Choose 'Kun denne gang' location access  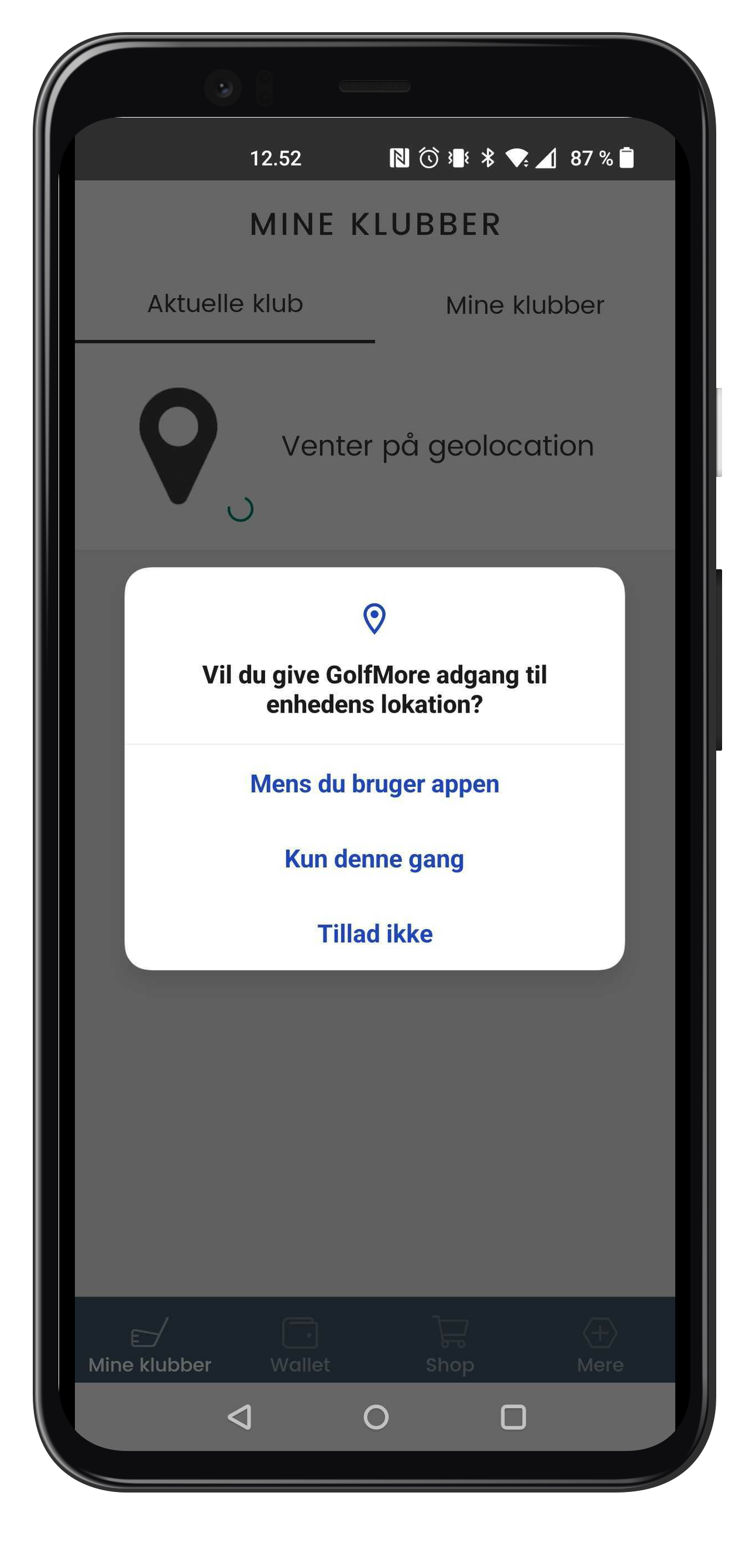pyautogui.click(x=374, y=859)
